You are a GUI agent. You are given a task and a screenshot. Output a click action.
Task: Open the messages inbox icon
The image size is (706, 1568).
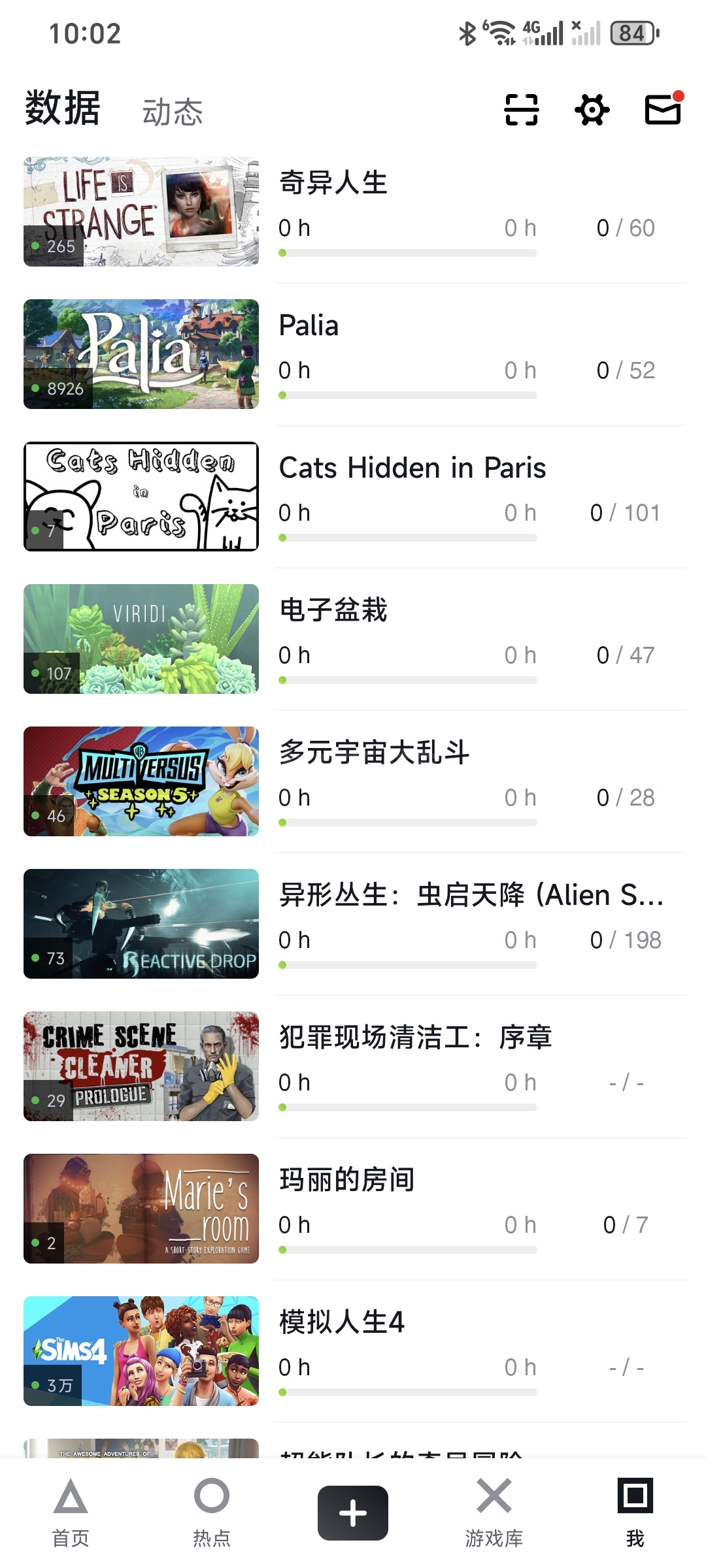point(663,110)
